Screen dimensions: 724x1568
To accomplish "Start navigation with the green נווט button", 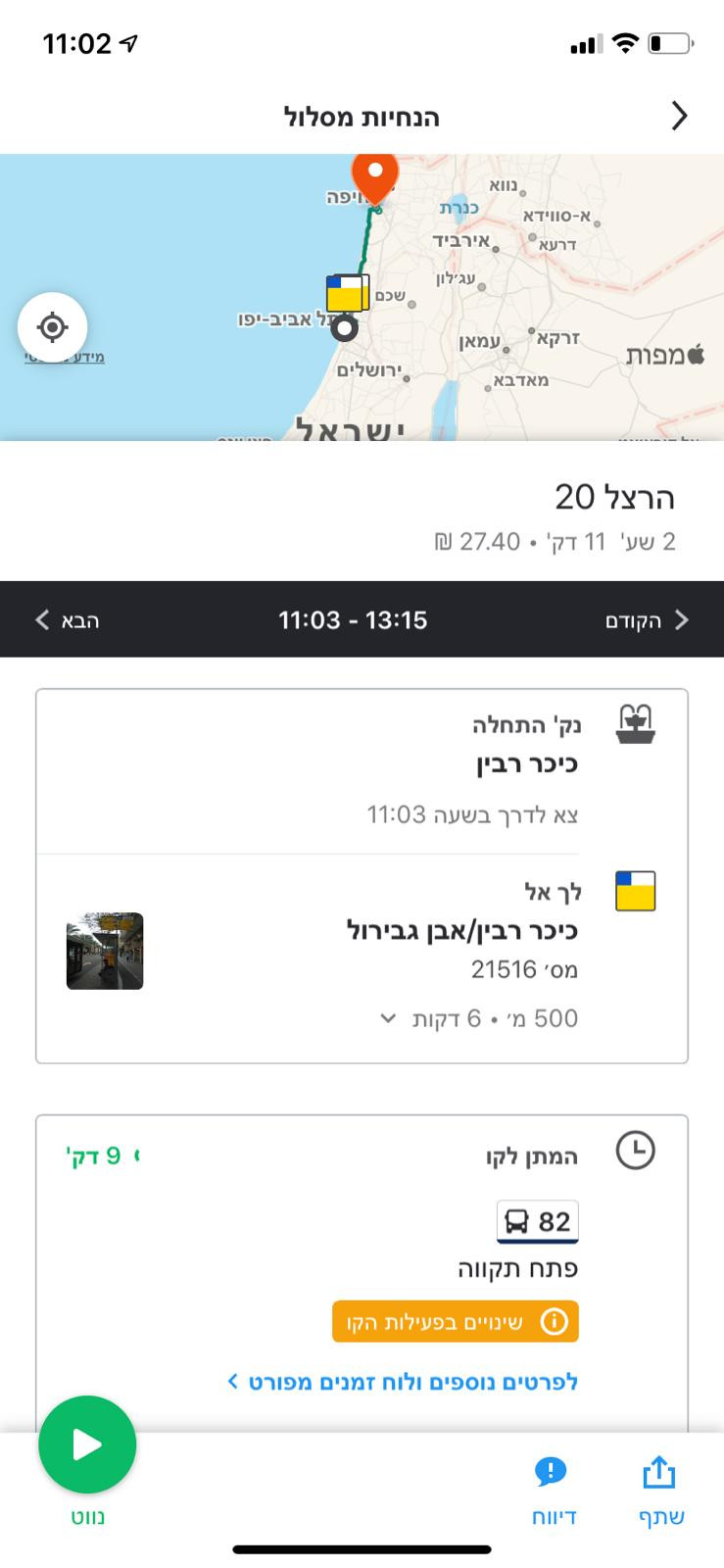I will tap(87, 1445).
